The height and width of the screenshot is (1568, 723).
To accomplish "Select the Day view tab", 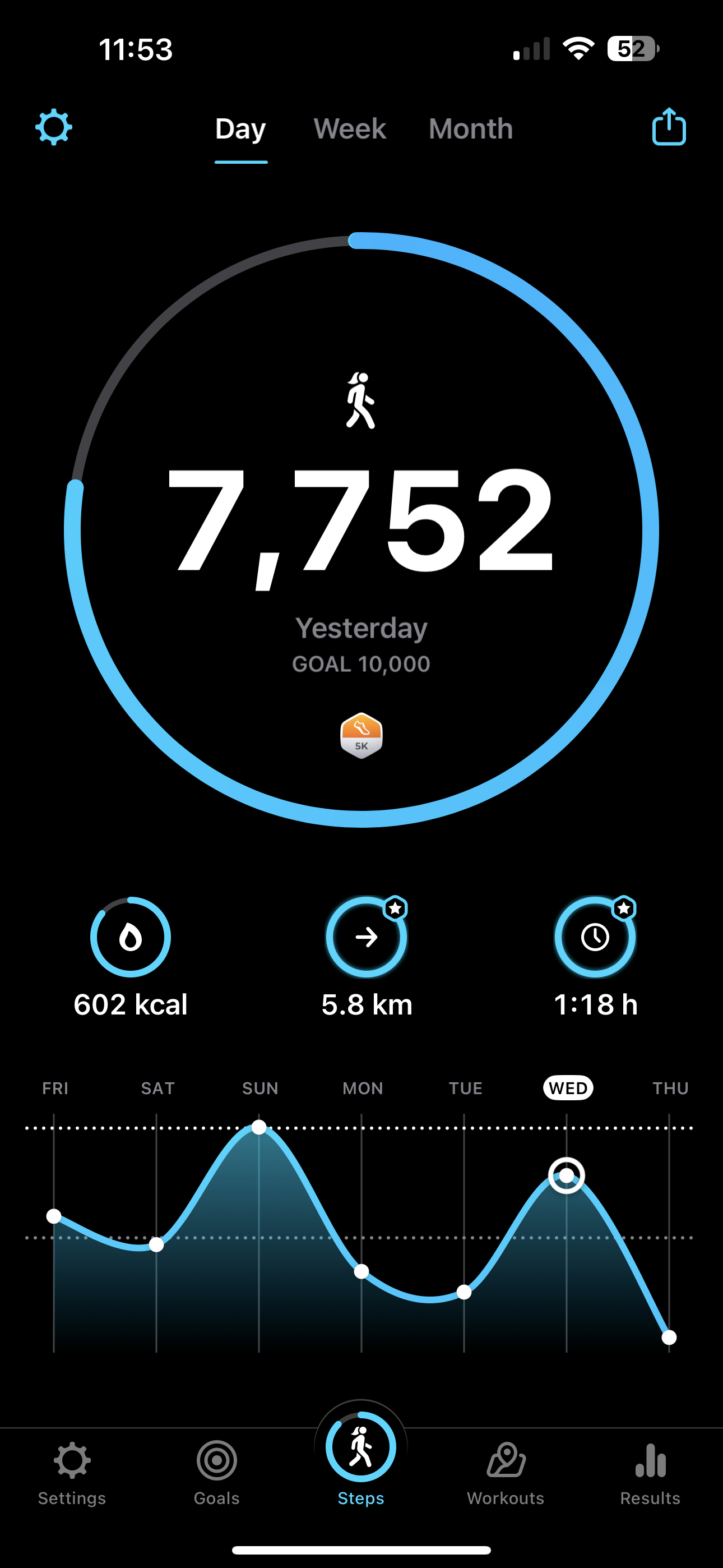I will (x=241, y=129).
